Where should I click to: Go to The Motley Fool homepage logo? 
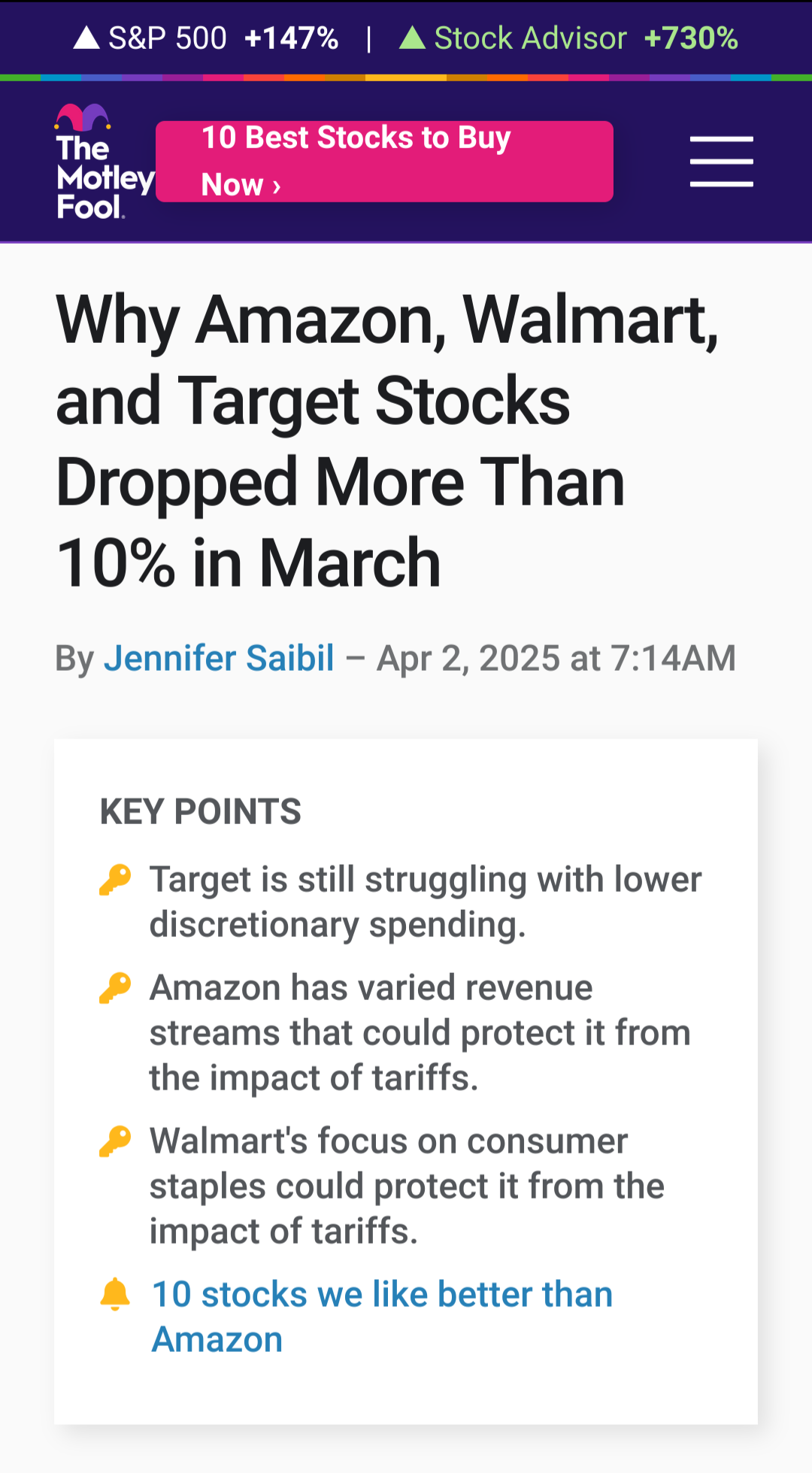click(105, 161)
